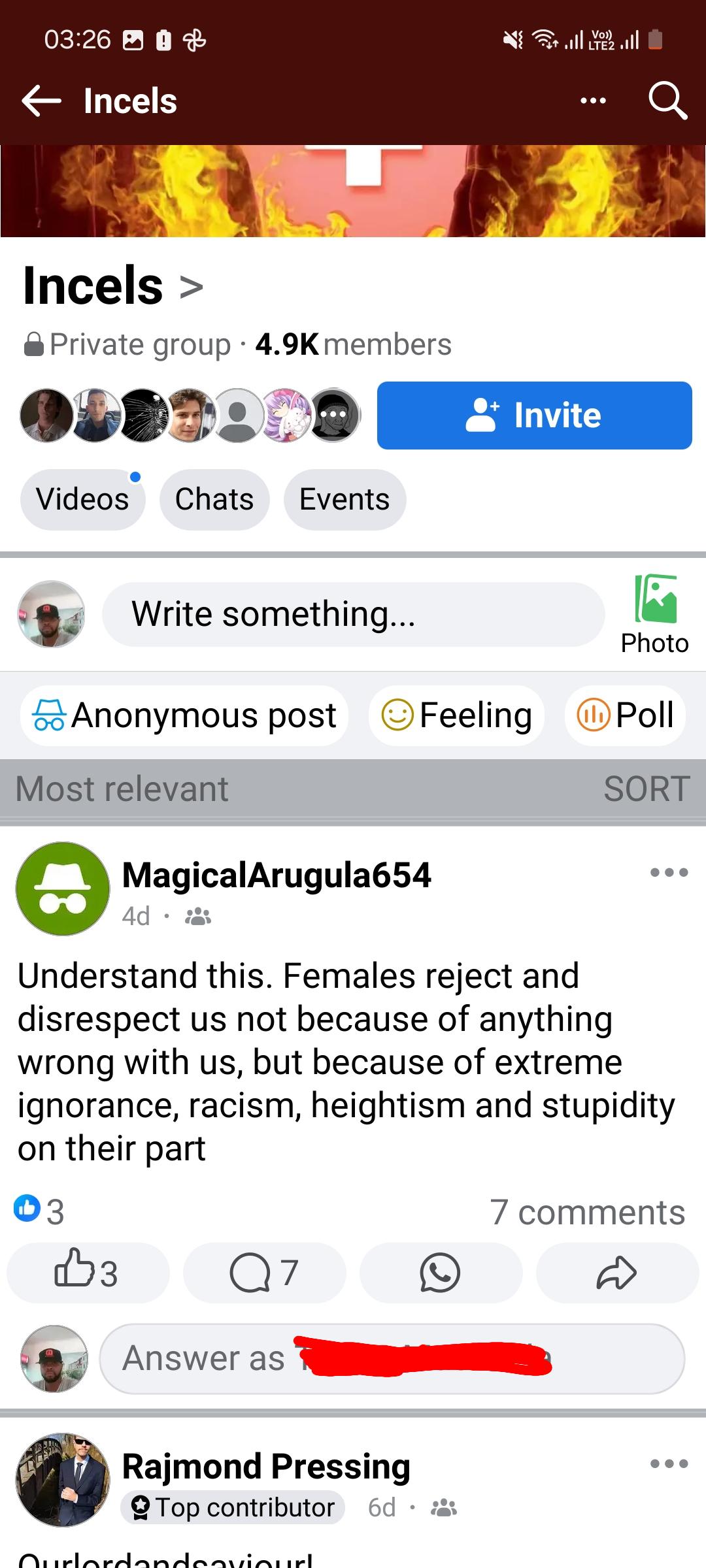
Task: Open options for MagicalArugula654's post
Action: click(669, 872)
